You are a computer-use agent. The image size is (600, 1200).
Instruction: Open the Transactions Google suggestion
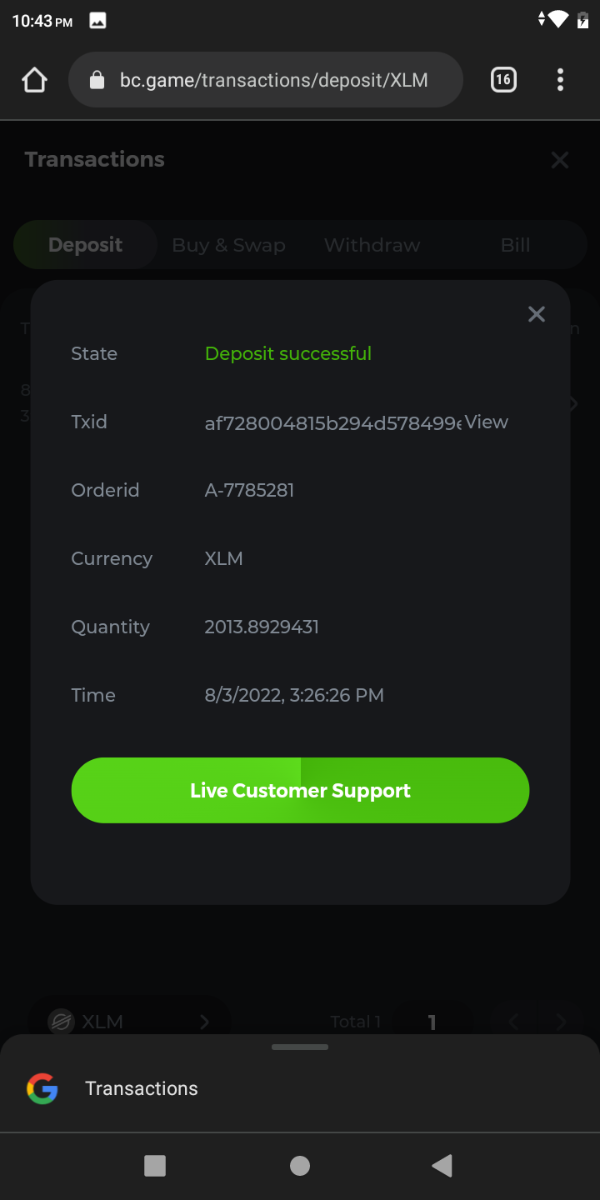click(141, 1089)
